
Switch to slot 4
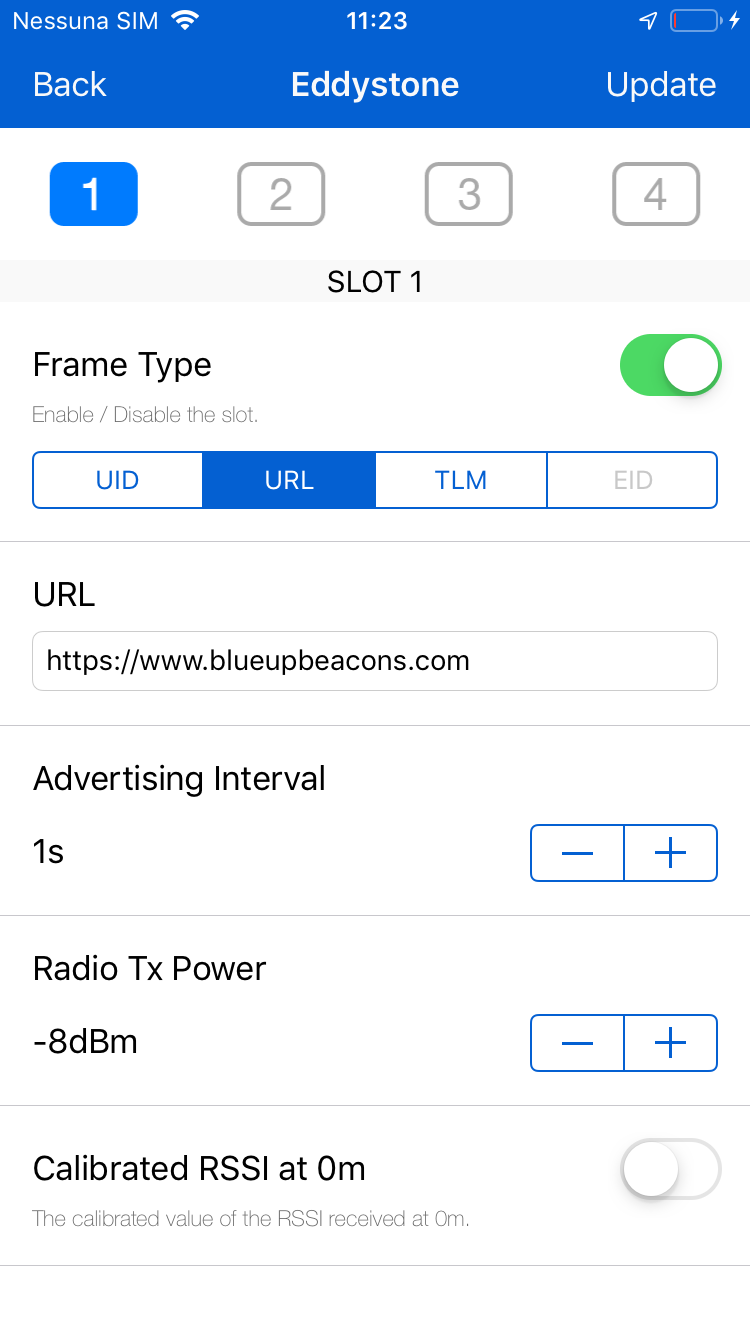click(656, 194)
